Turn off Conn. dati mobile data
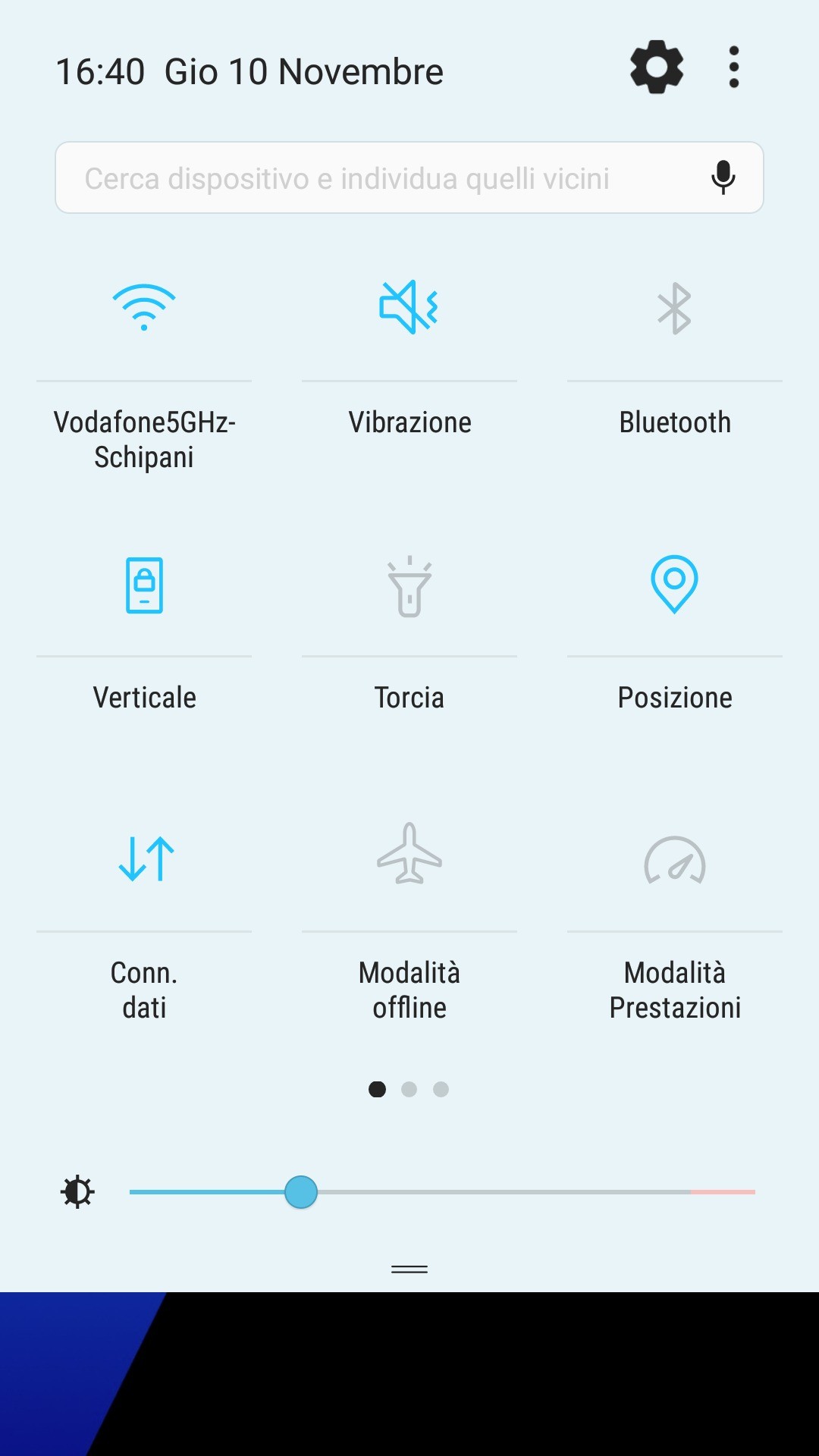This screenshot has height=1456, width=819. click(x=146, y=859)
